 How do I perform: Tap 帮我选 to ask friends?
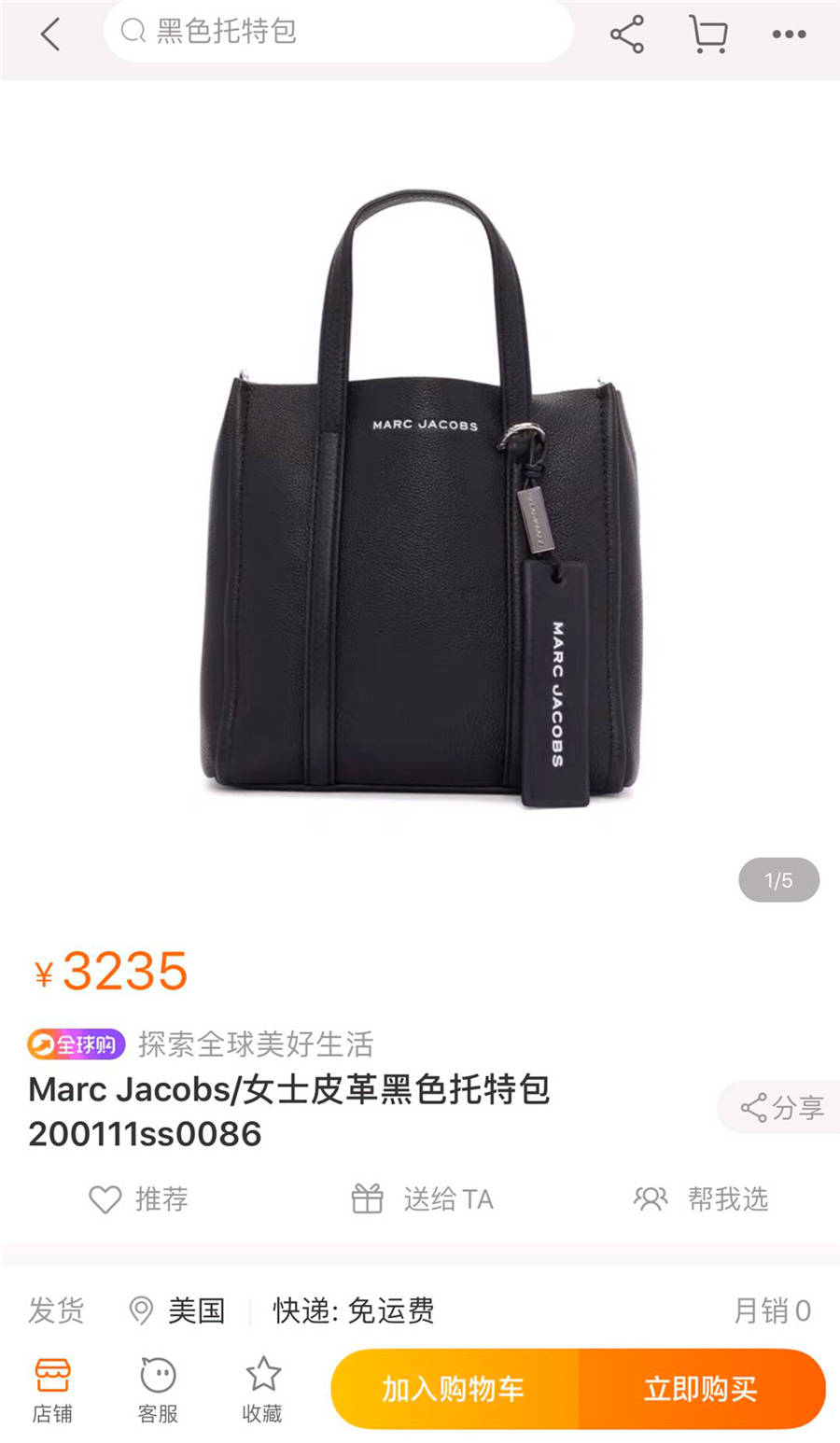click(x=702, y=1198)
